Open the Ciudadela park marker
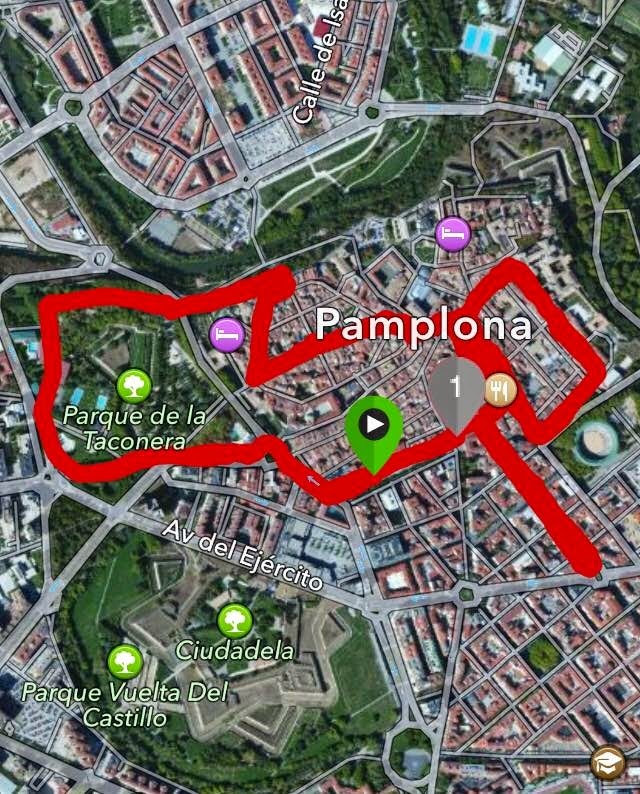 (234, 620)
